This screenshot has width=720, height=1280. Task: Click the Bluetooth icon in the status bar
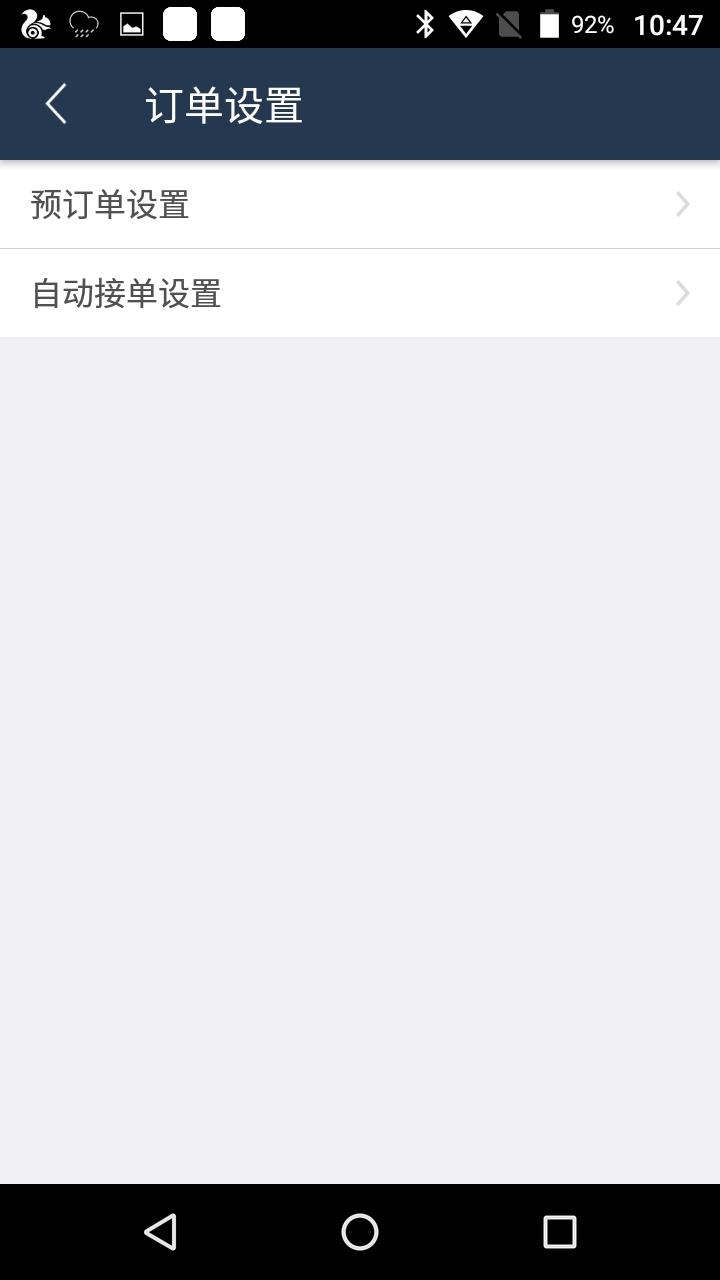click(x=423, y=24)
